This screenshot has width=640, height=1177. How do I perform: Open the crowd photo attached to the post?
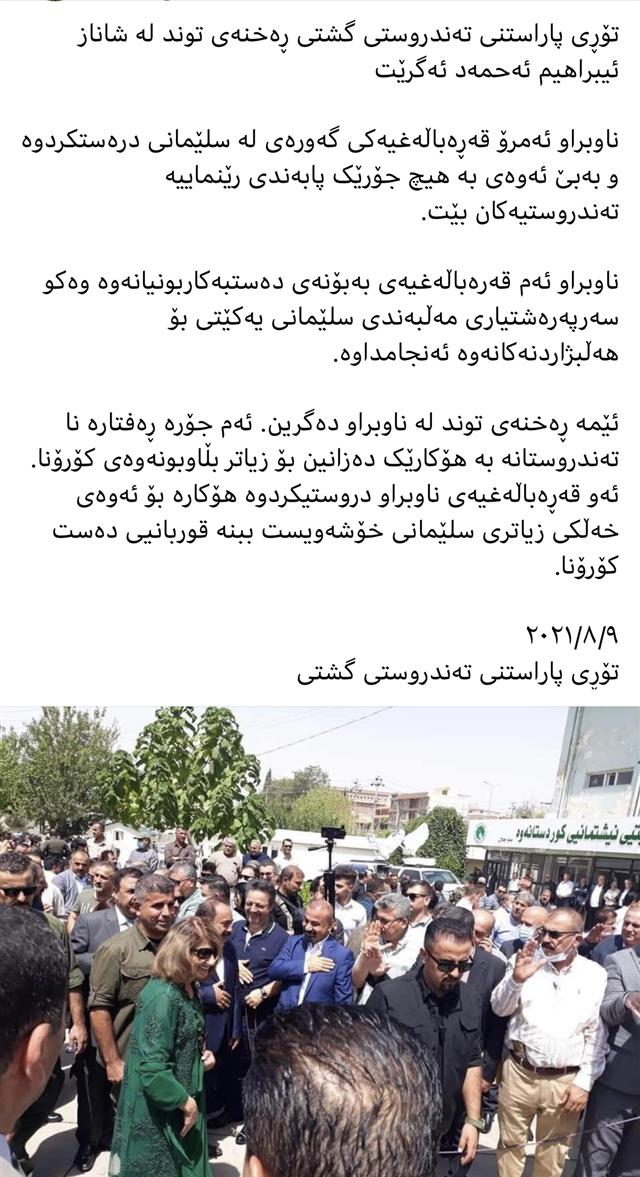click(320, 940)
